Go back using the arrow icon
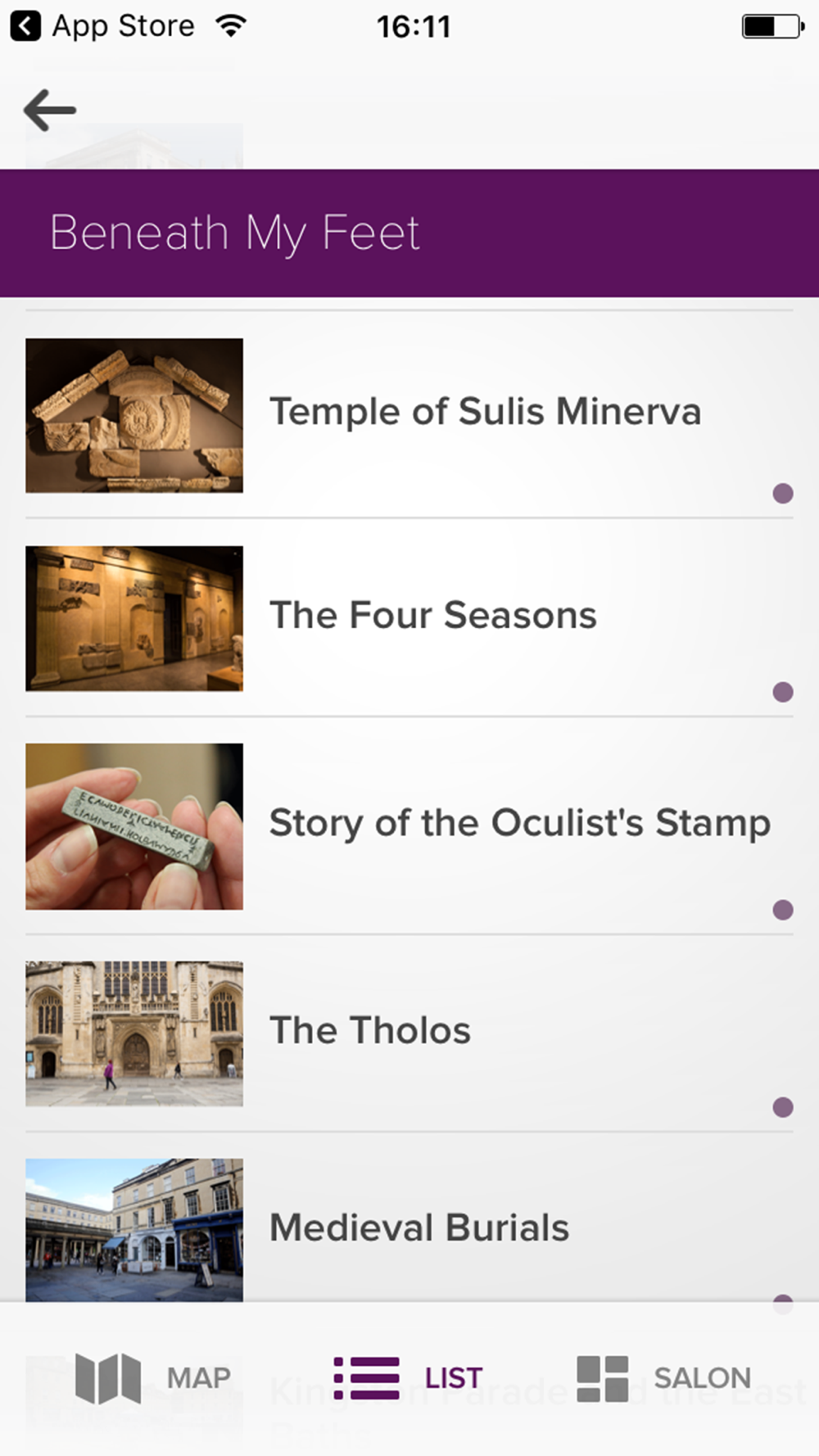 point(50,111)
